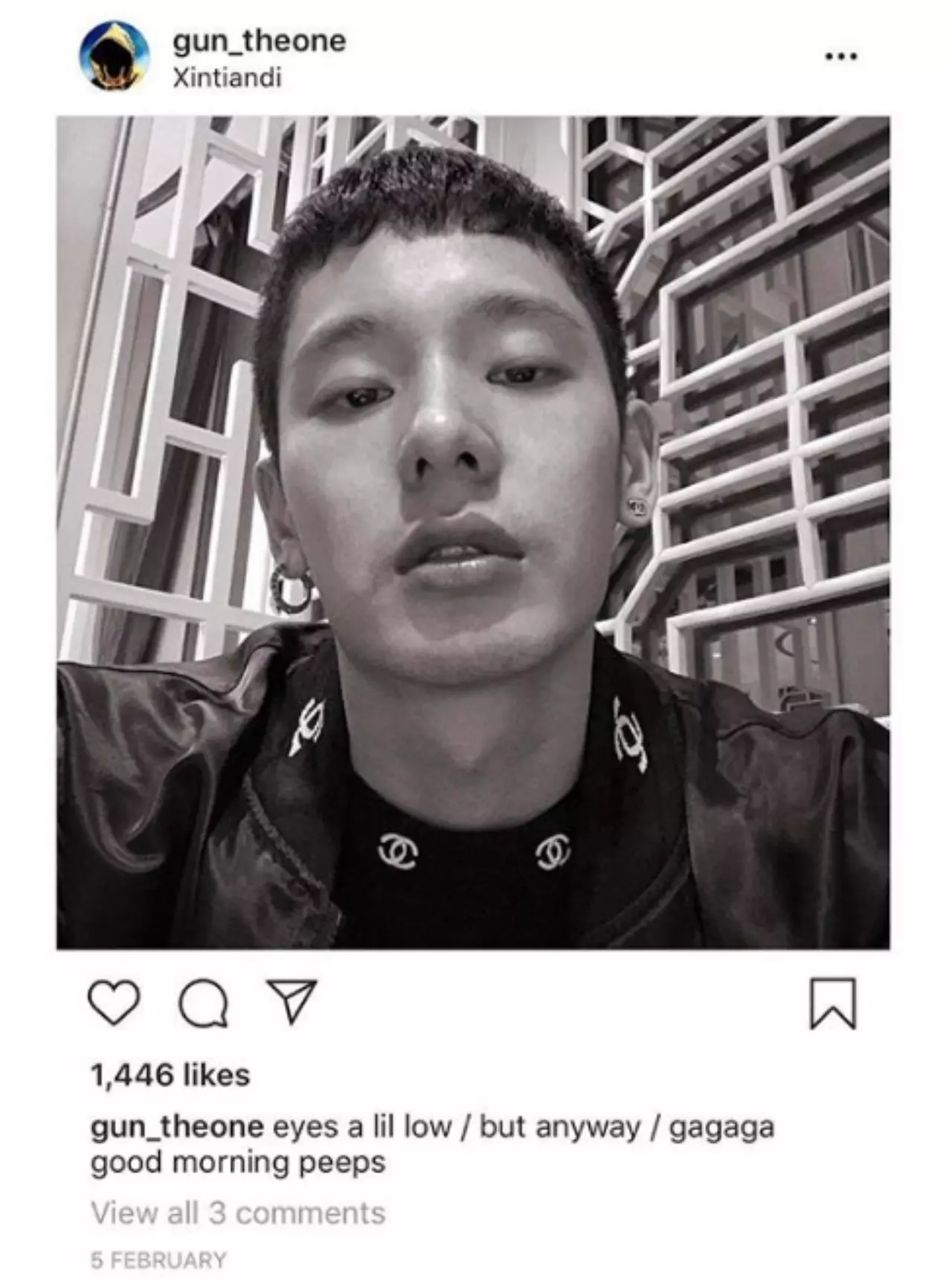Open the comment bubble icon
This screenshot has height=1288, width=952.
pos(204,1004)
